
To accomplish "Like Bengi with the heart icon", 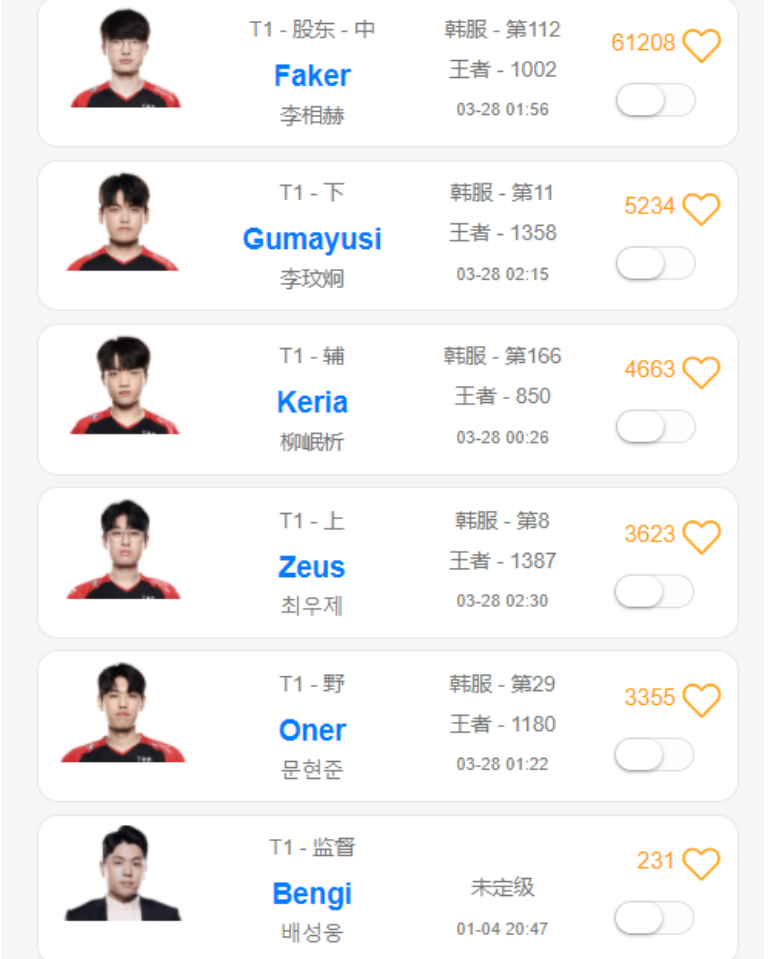I will [x=701, y=862].
